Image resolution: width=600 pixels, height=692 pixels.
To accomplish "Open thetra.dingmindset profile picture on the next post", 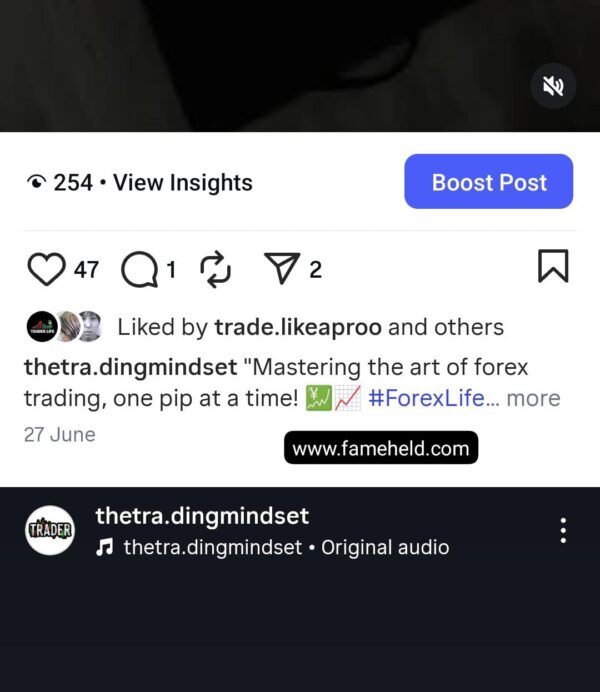I will coord(50,530).
